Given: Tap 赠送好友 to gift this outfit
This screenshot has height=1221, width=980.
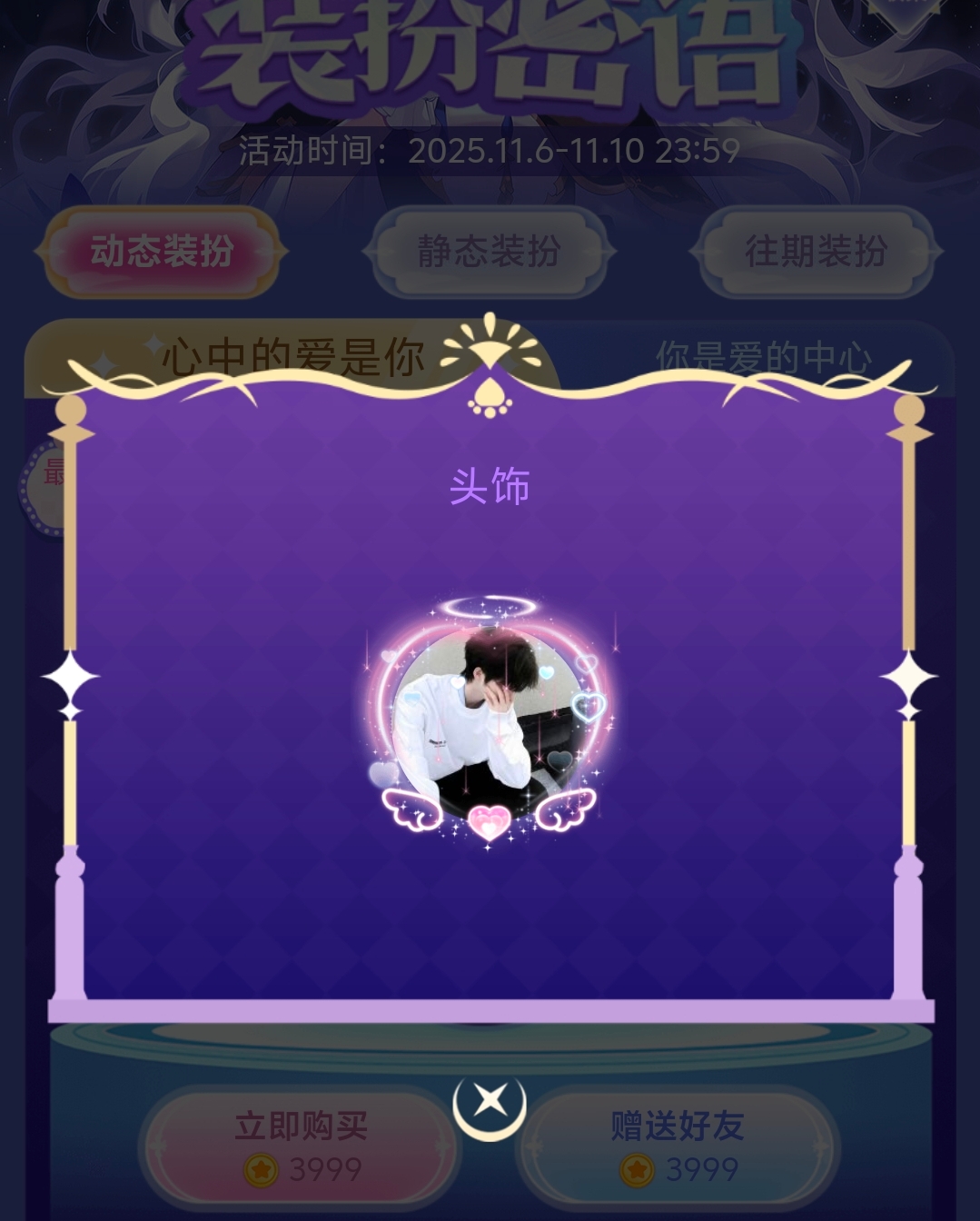Looking at the screenshot, I should point(678,1146).
